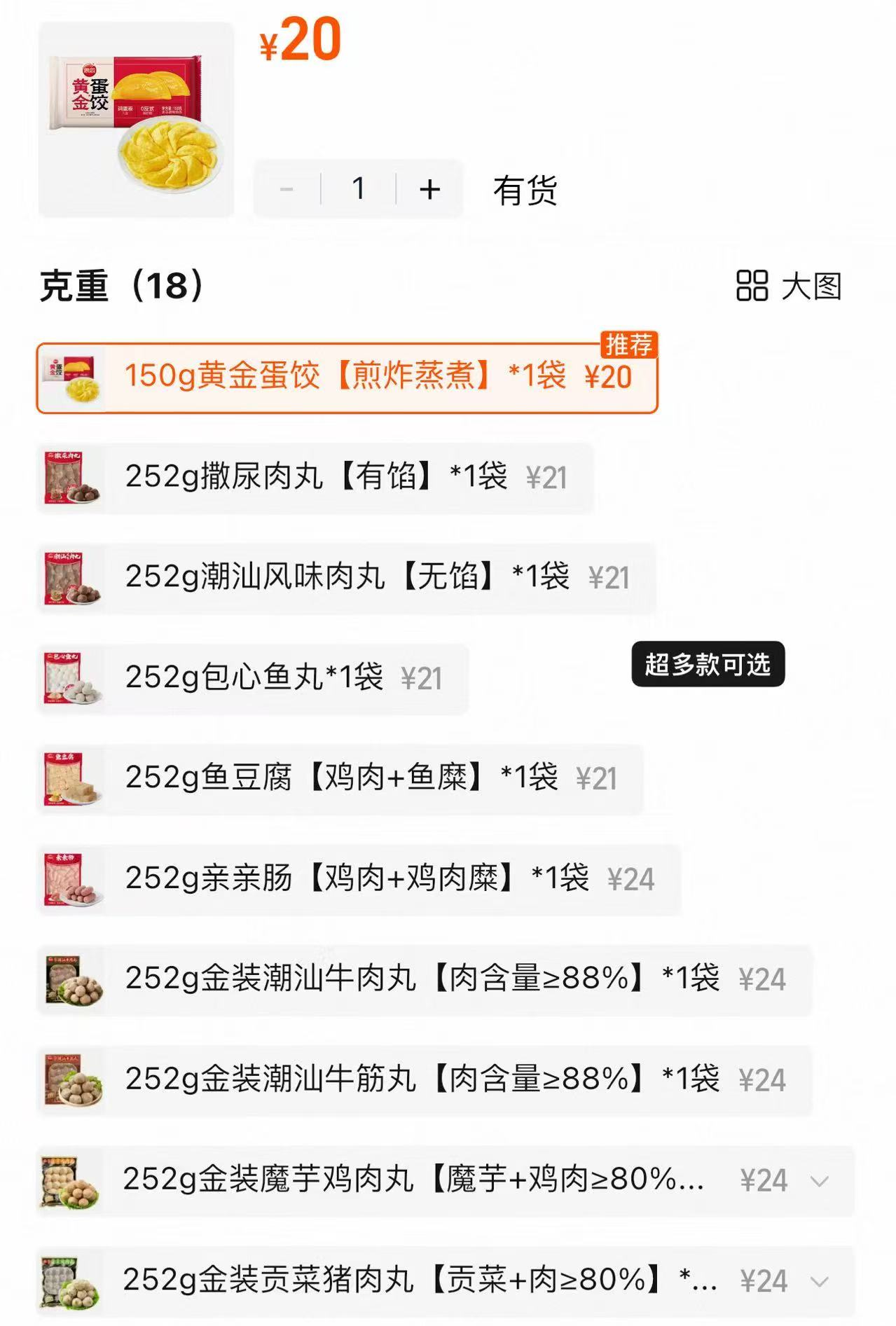896x1326 pixels.
Task: Click the 撒尿肉丸 variant thumbnail image
Action: (x=72, y=476)
